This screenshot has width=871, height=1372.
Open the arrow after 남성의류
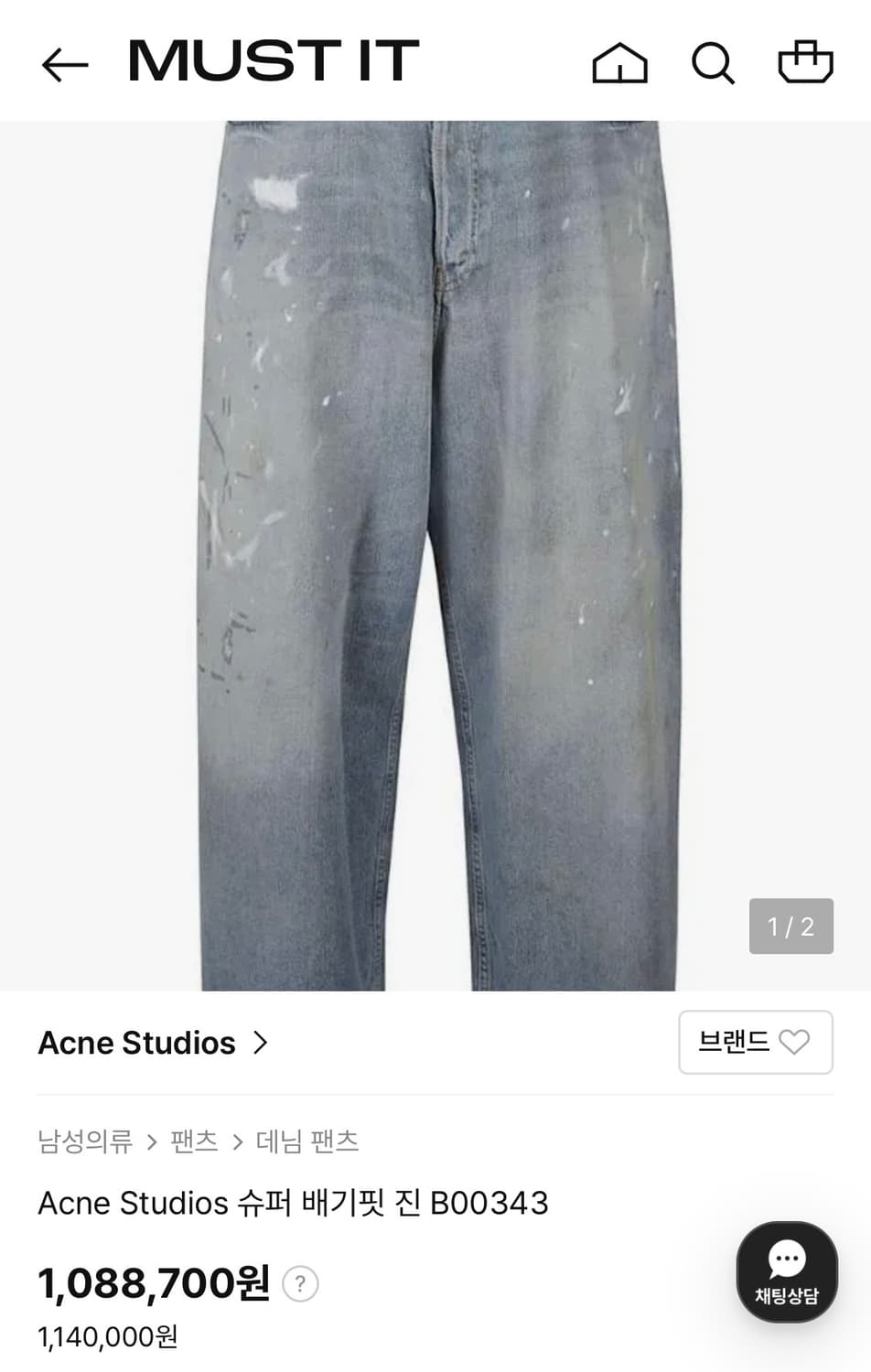point(151,1142)
